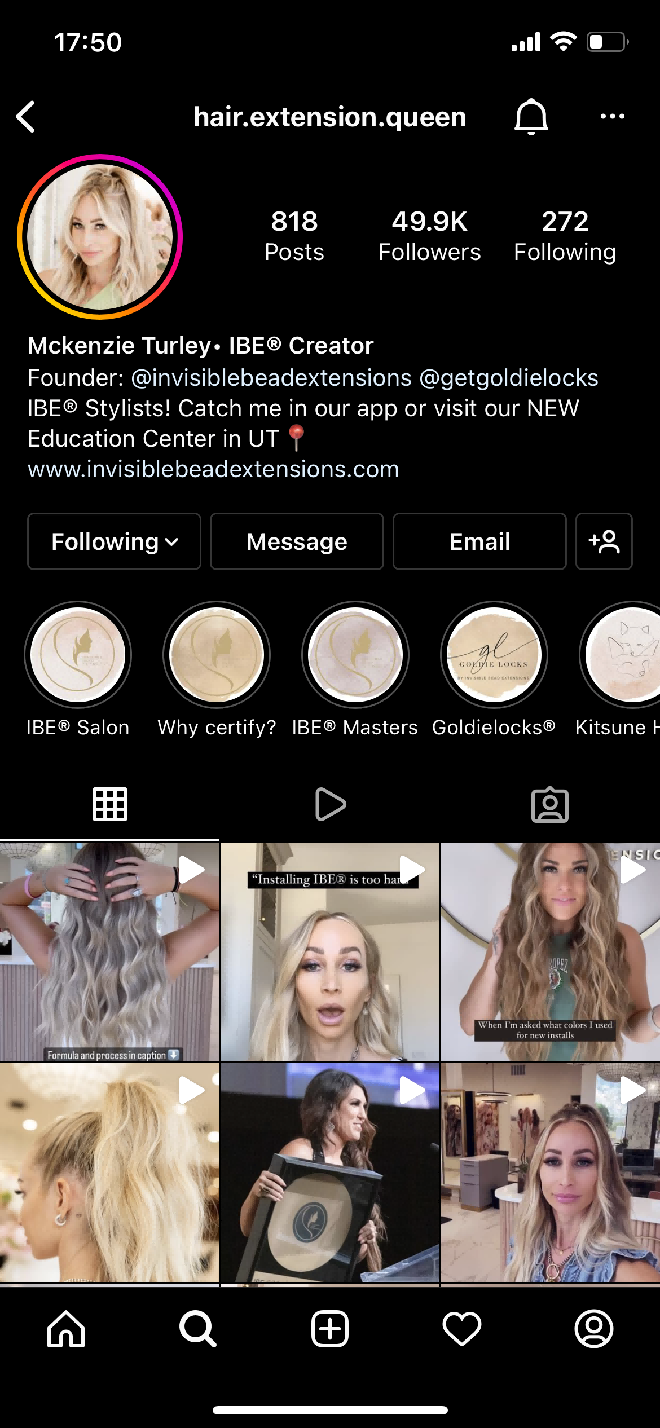Image resolution: width=660 pixels, height=1428 pixels.
Task: Expand the Following dropdown button
Action: click(x=114, y=541)
